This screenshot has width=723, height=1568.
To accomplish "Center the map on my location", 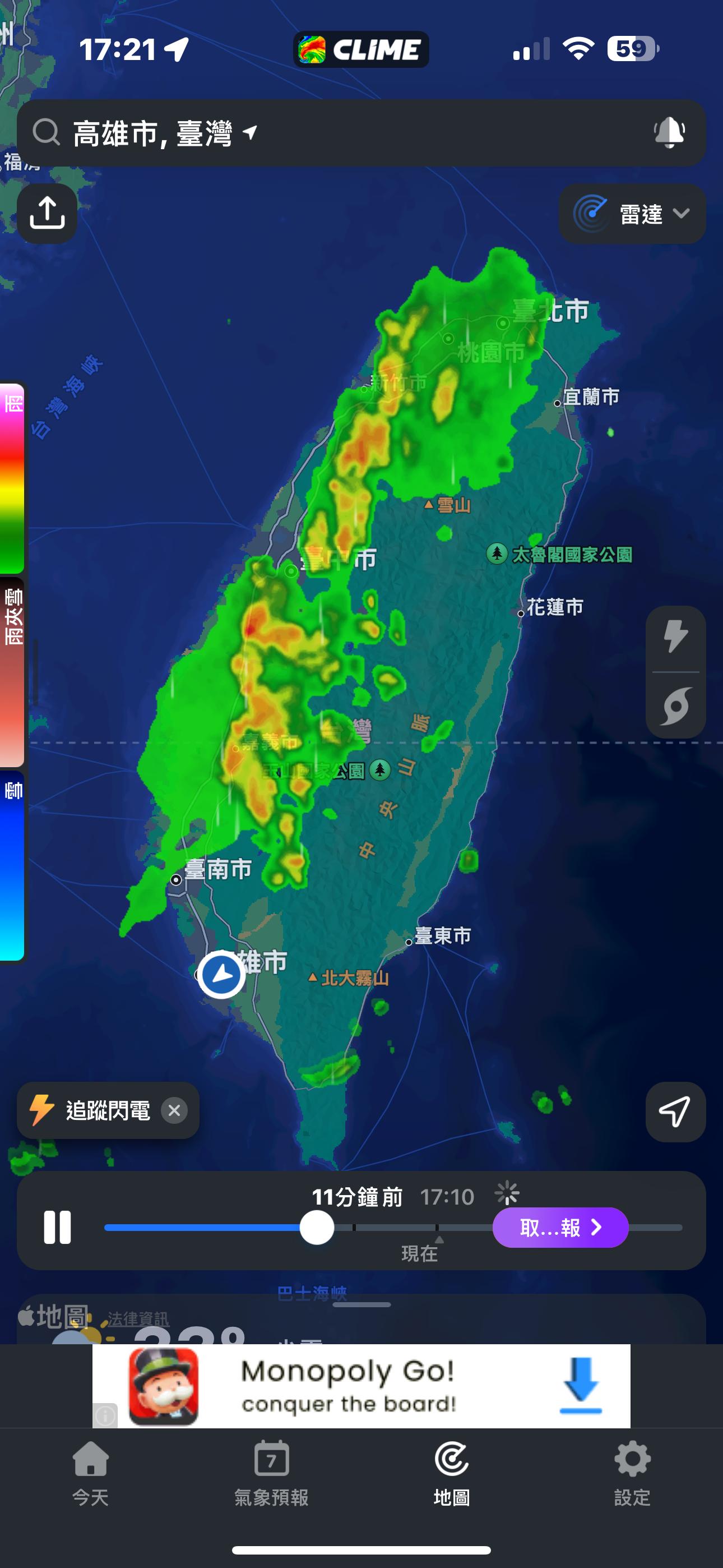I will [675, 1112].
